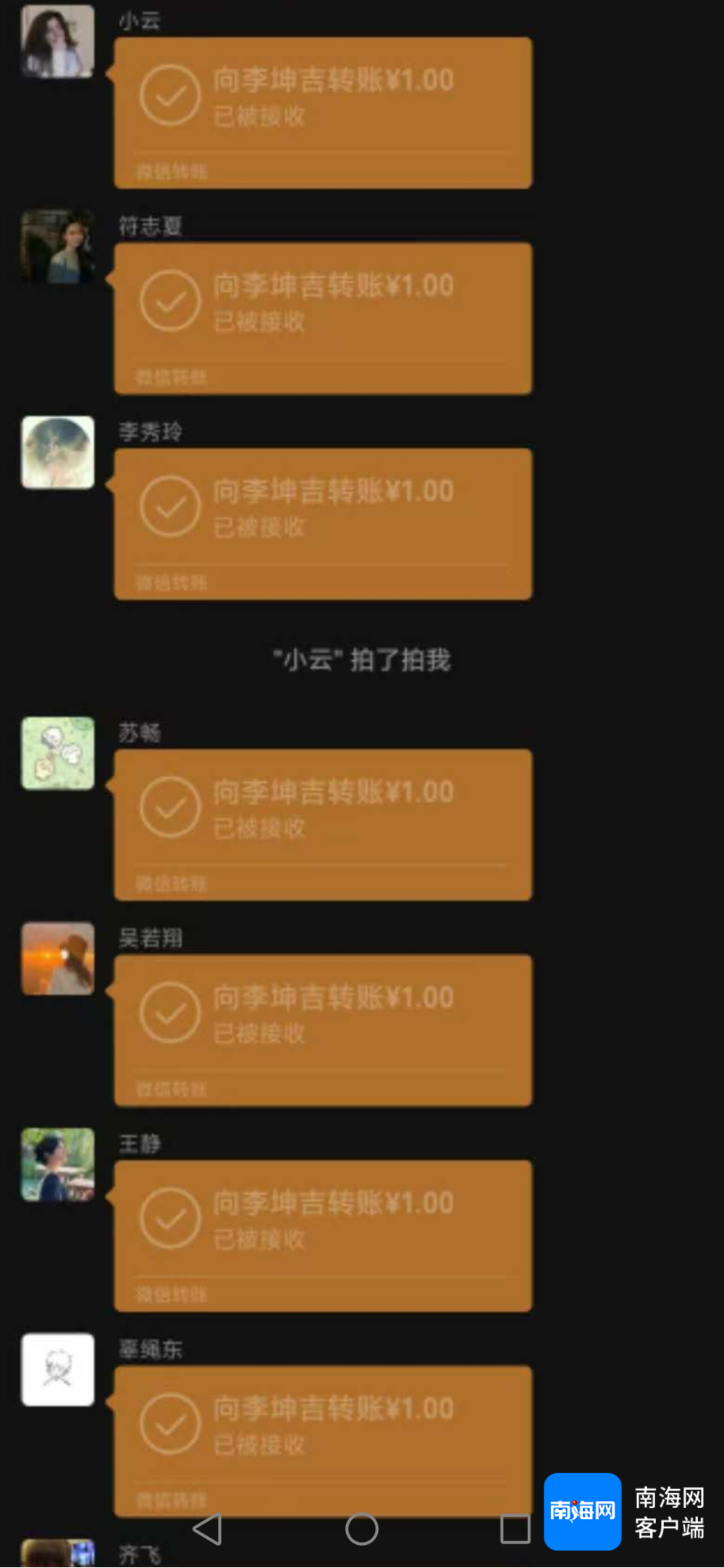The height and width of the screenshot is (1568, 724).
Task: Open 吴若翔's sunset avatar
Action: click(x=58, y=959)
